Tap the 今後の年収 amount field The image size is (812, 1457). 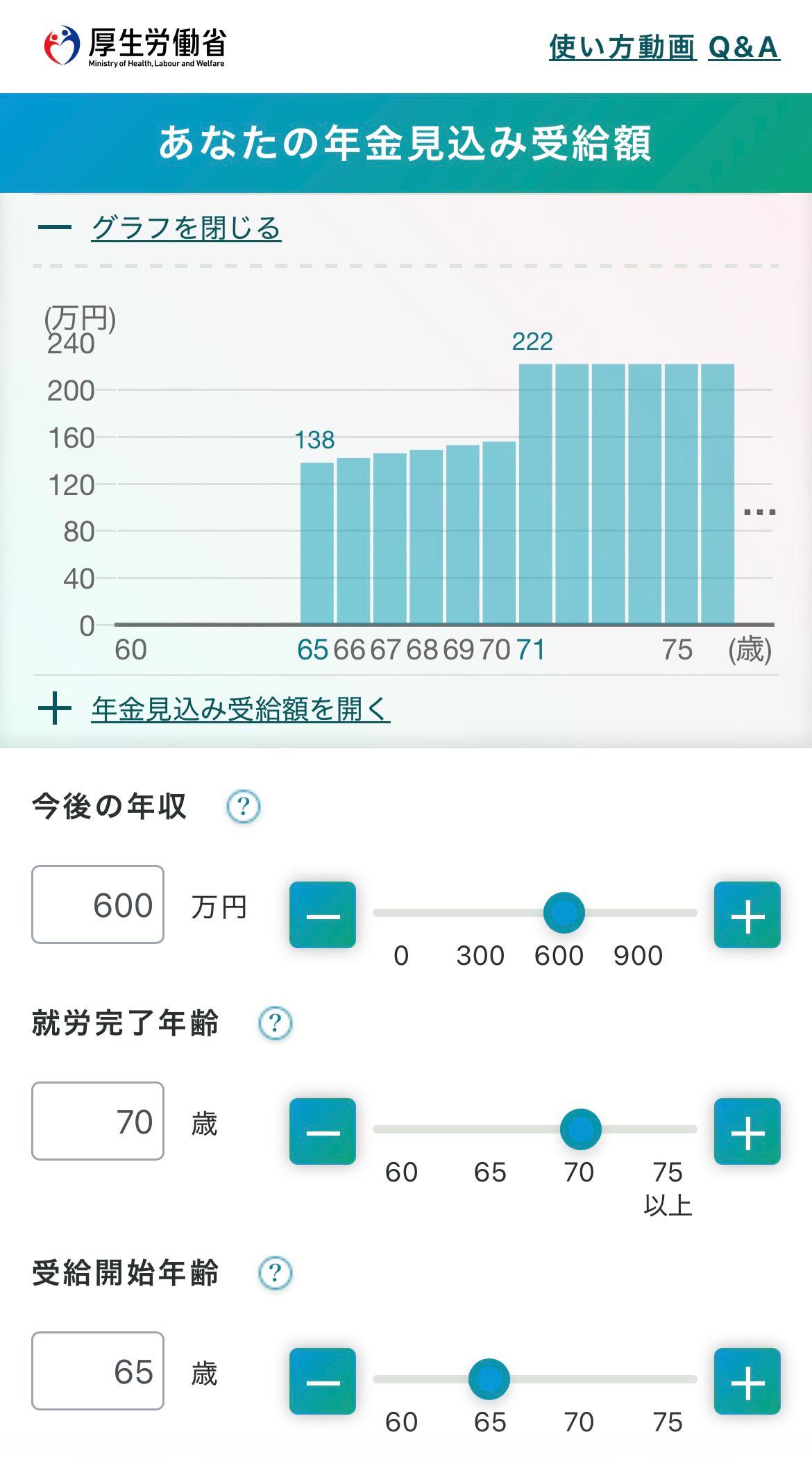[98, 904]
